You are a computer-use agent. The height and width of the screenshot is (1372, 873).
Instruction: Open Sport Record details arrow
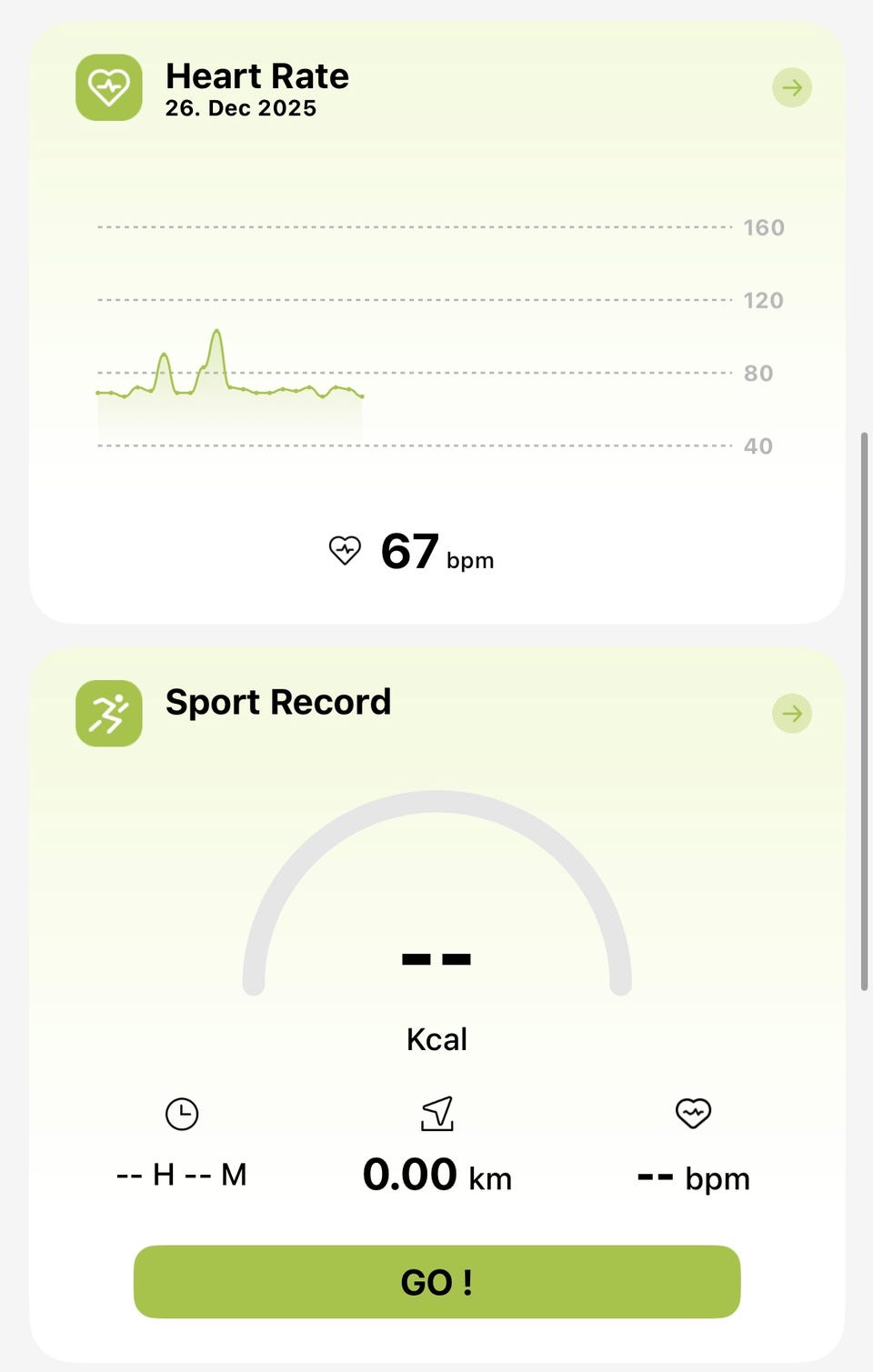[791, 714]
